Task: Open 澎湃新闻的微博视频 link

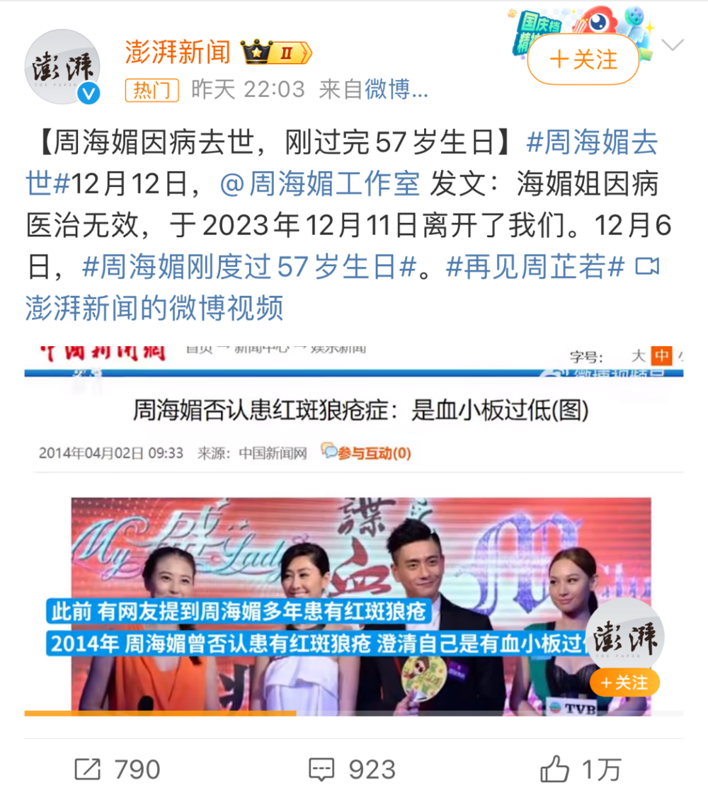Action: pos(155,307)
